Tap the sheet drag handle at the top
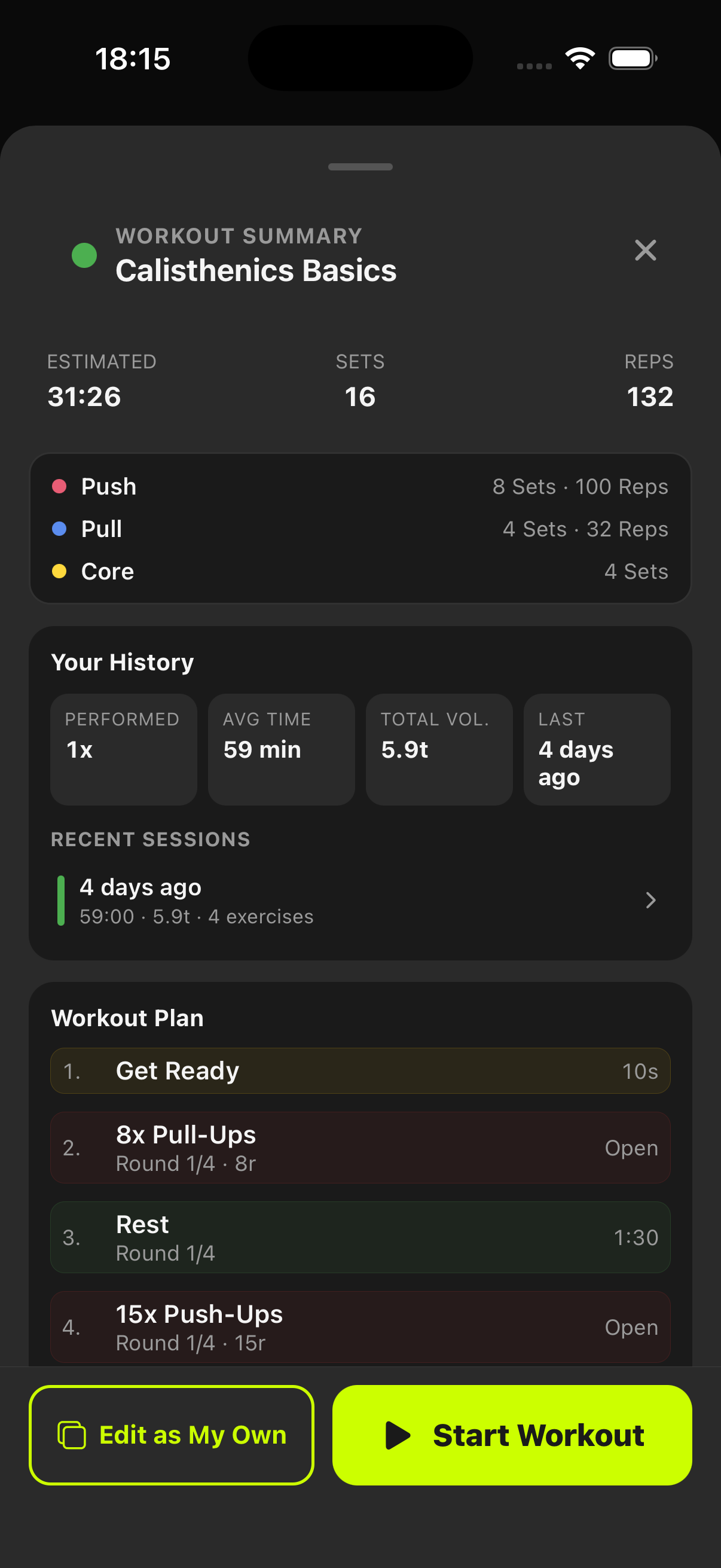Viewport: 721px width, 1568px height. 360,166
